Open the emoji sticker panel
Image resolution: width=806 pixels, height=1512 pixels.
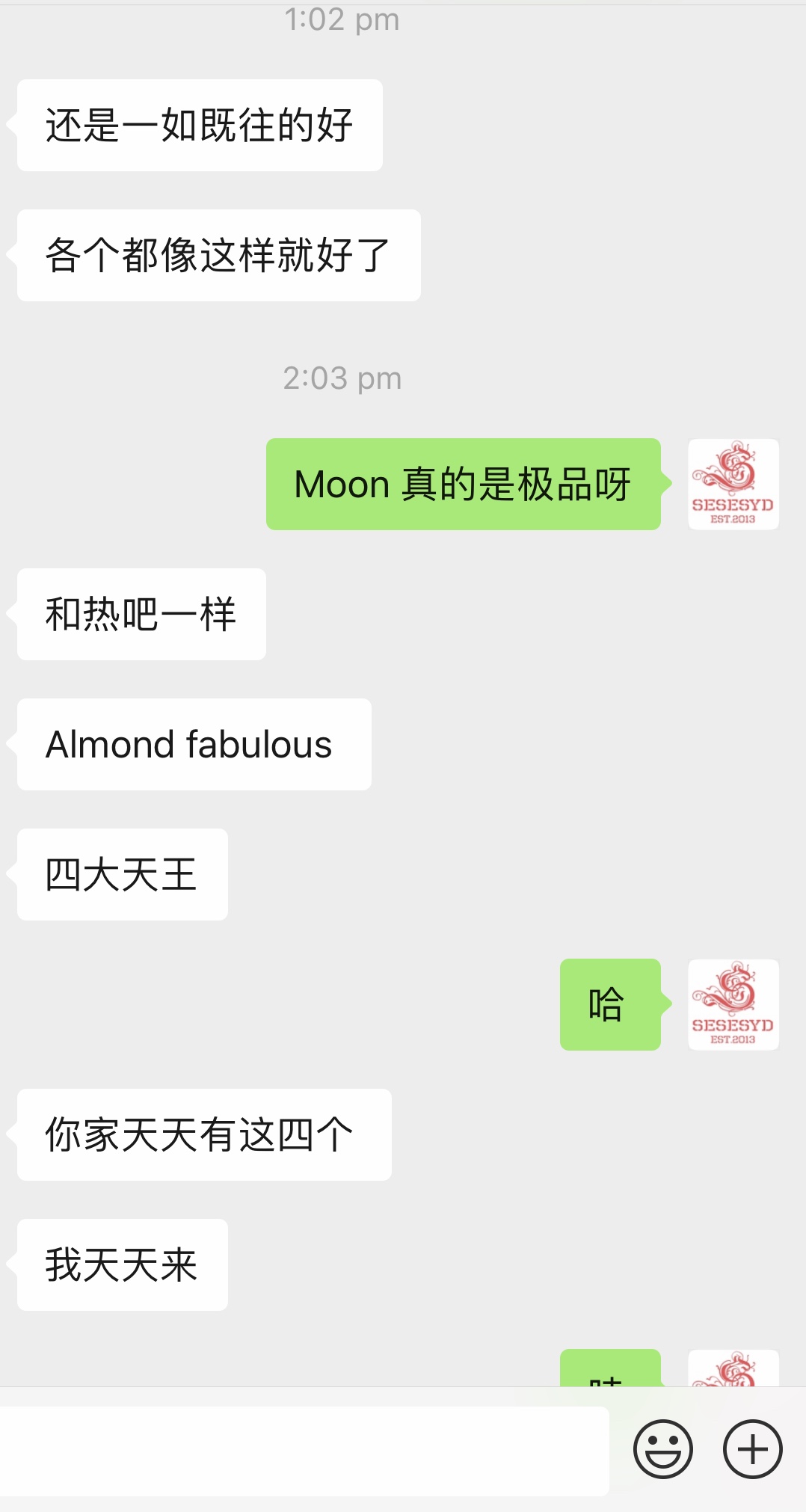(662, 1449)
